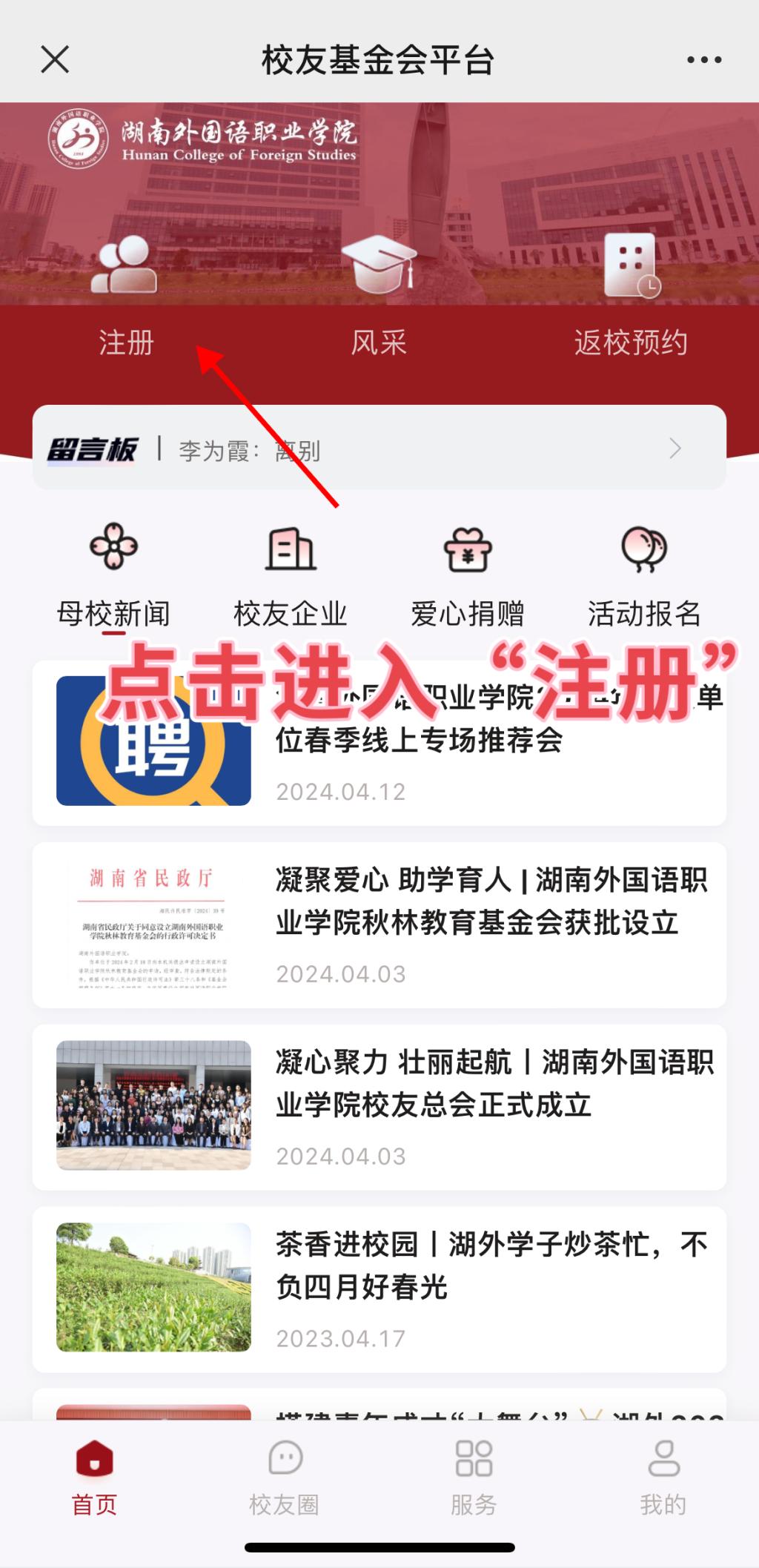Open 注册 registration entry

[125, 297]
